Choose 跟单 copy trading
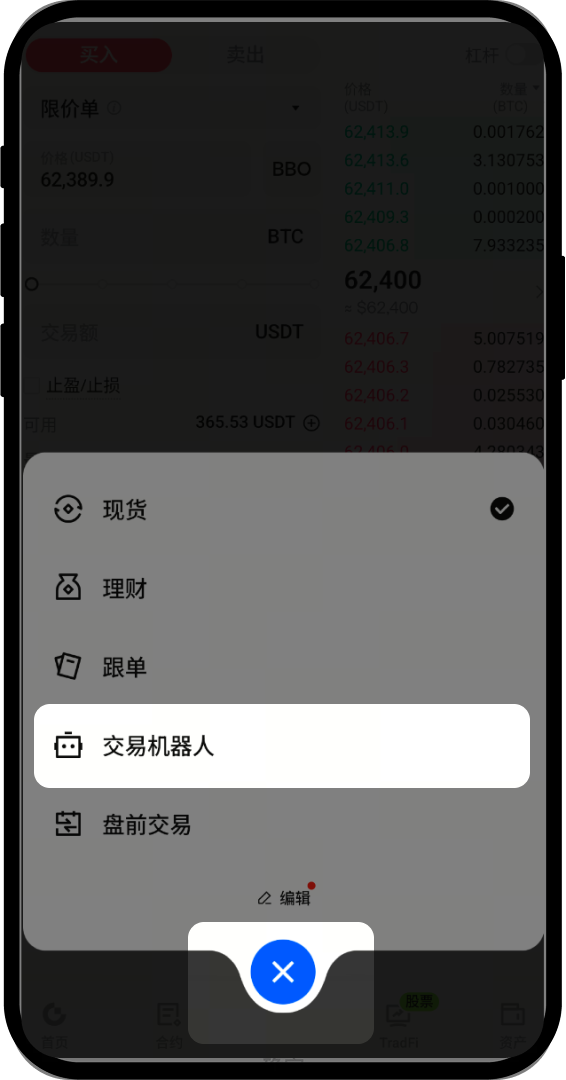Screen dimensions: 566x1080 [x=282, y=667]
